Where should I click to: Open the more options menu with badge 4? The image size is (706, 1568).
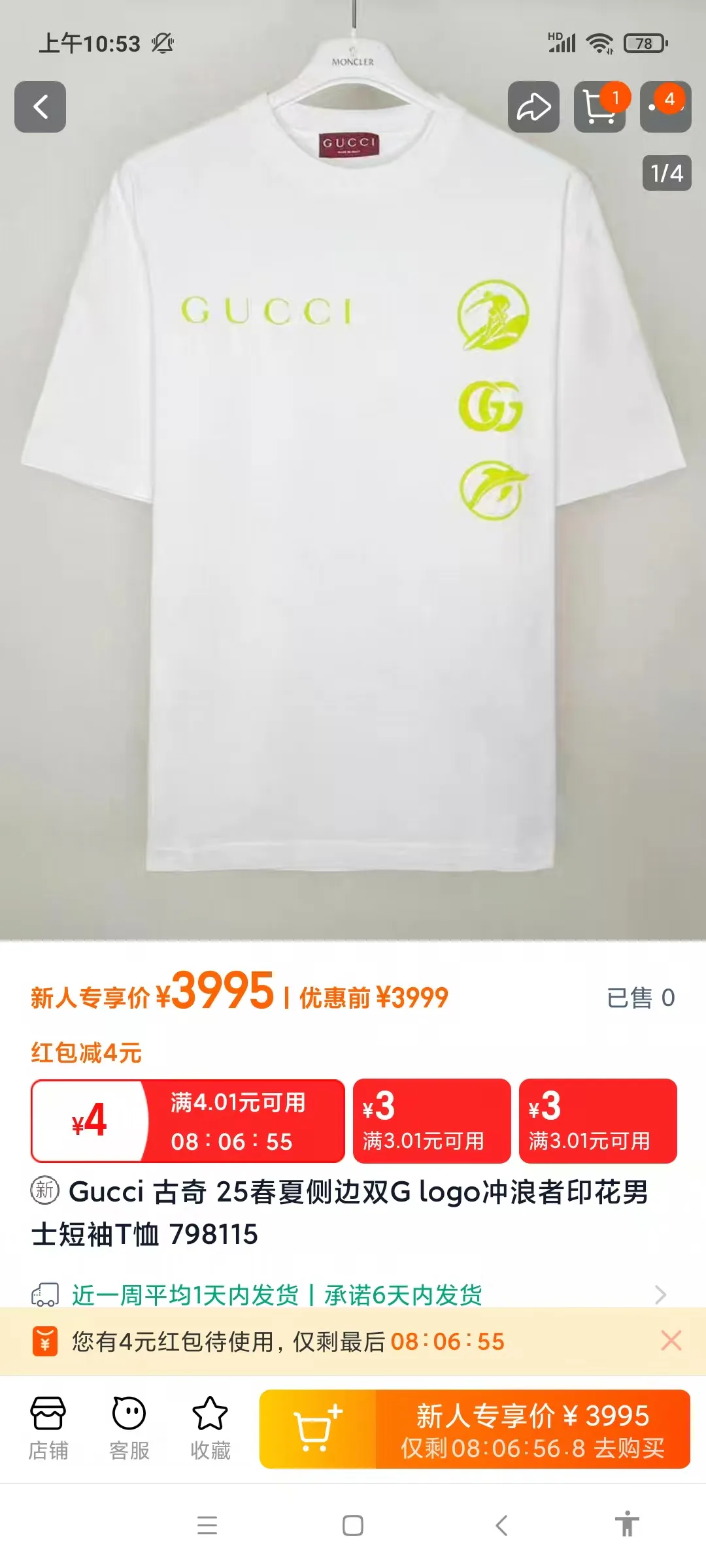pos(665,107)
